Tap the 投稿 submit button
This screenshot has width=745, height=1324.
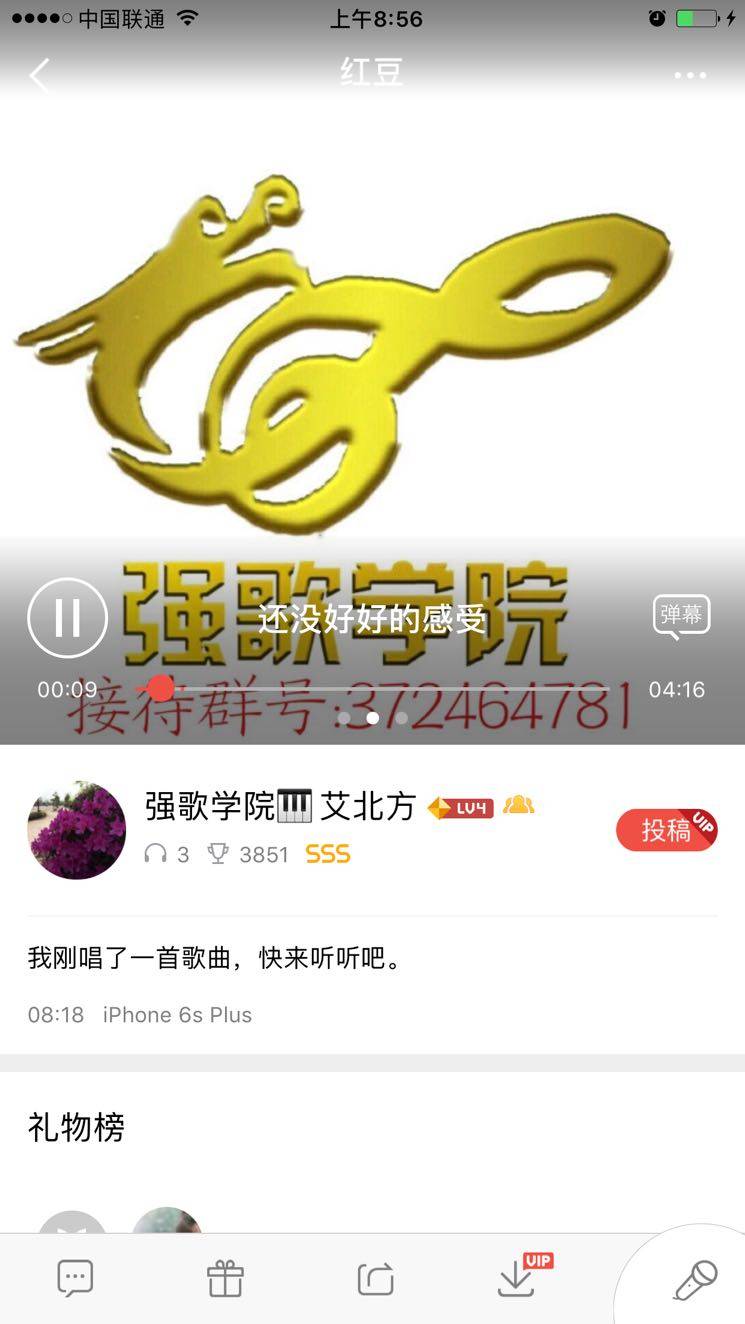point(666,829)
